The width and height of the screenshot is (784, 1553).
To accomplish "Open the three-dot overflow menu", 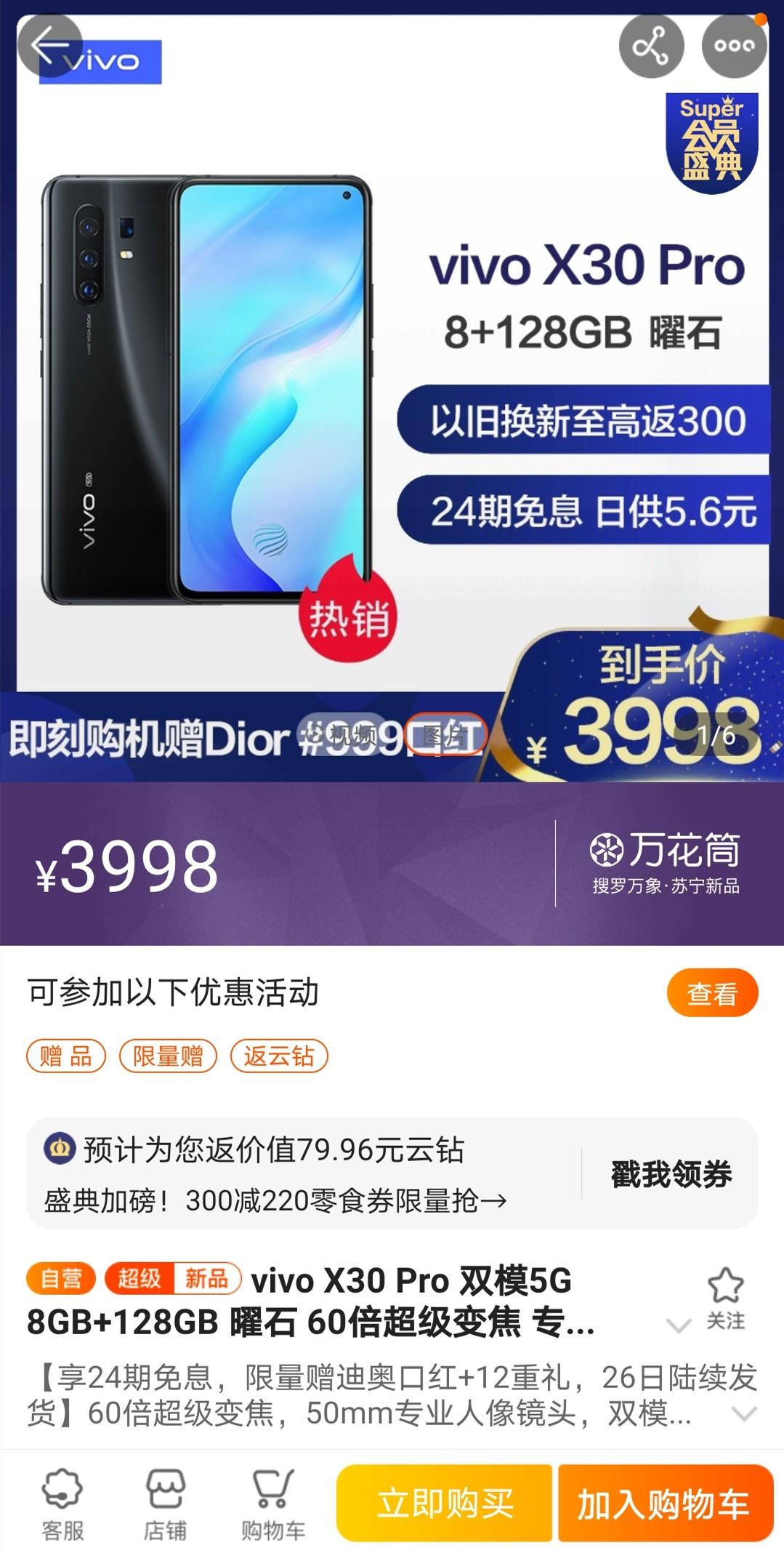I will 734,45.
